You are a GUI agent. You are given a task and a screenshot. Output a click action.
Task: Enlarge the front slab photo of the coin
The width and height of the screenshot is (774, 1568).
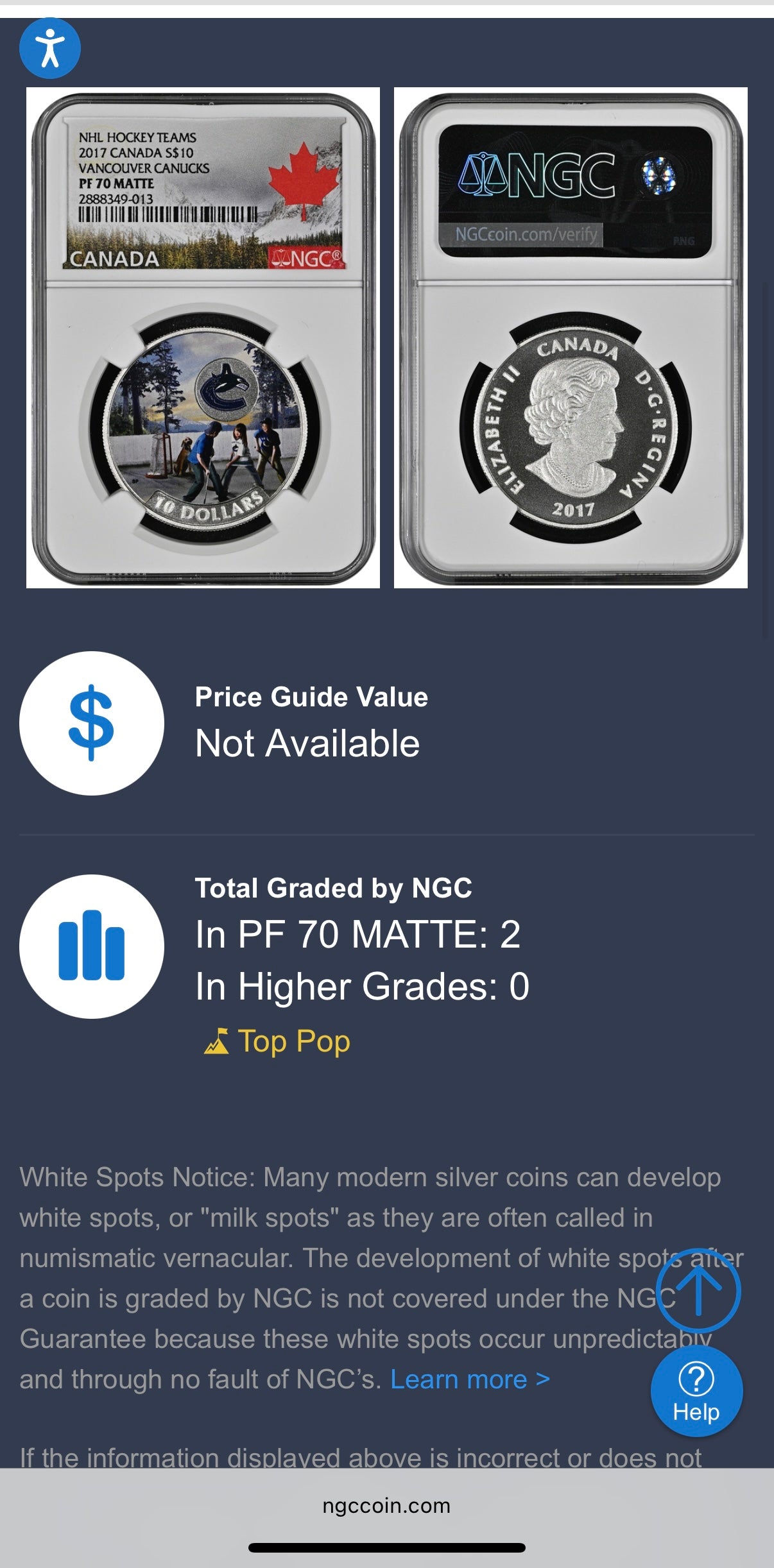203,337
